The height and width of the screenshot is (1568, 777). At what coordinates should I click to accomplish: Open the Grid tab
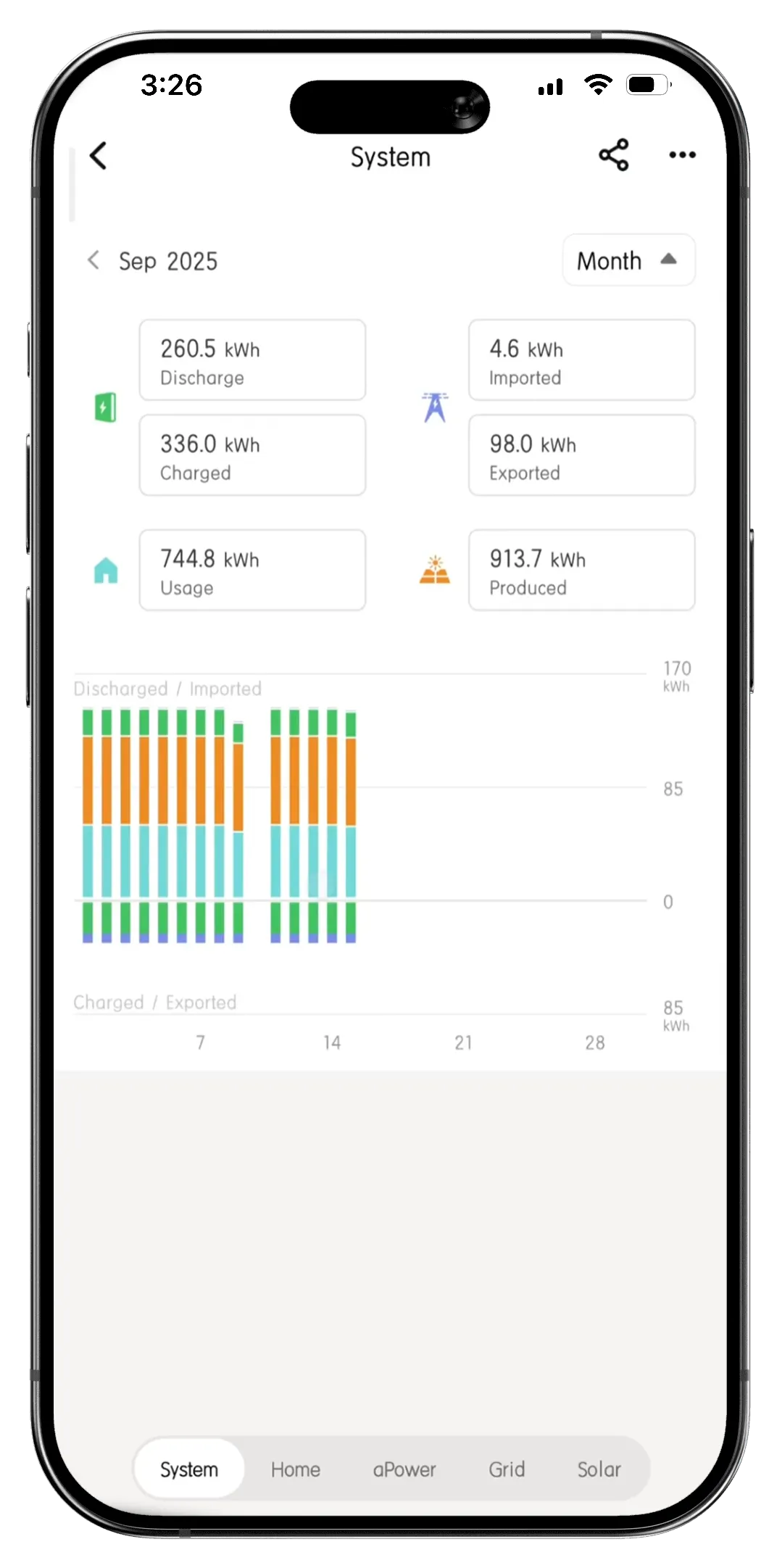tap(506, 1469)
